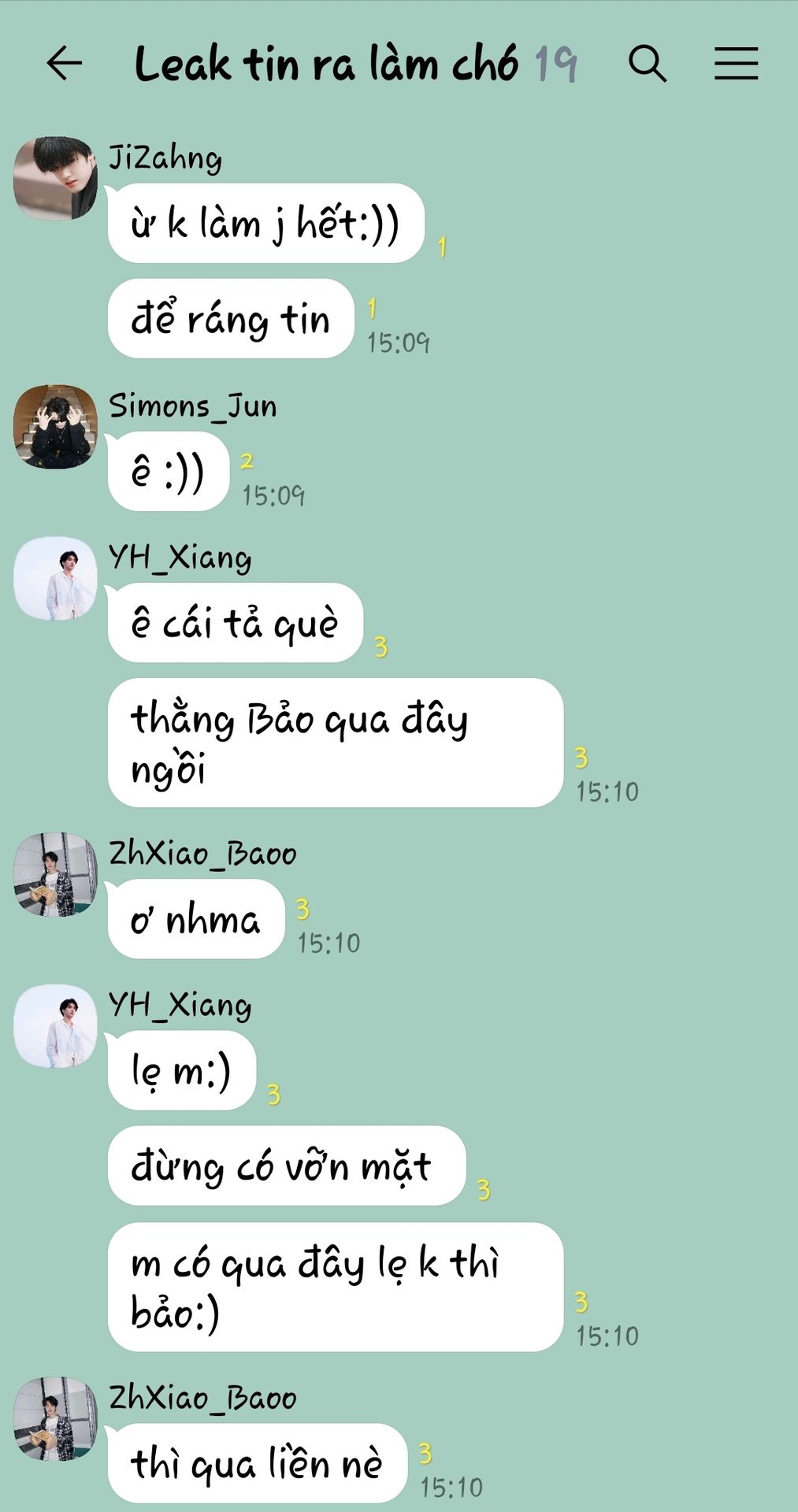The image size is (798, 1512).
Task: Open JiZahng's profile picture
Action: [x=55, y=179]
